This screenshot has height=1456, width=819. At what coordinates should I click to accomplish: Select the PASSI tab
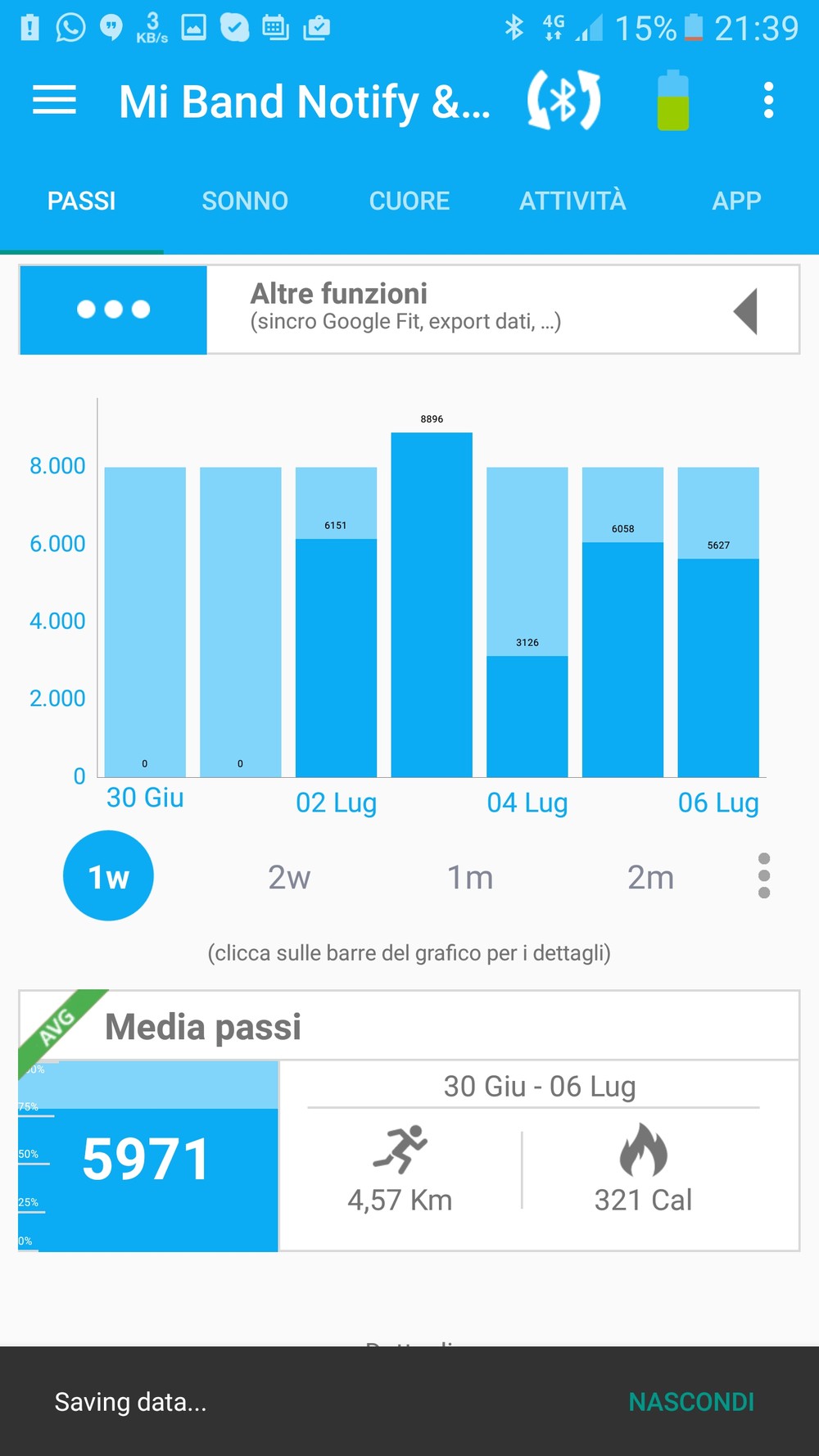[x=82, y=201]
